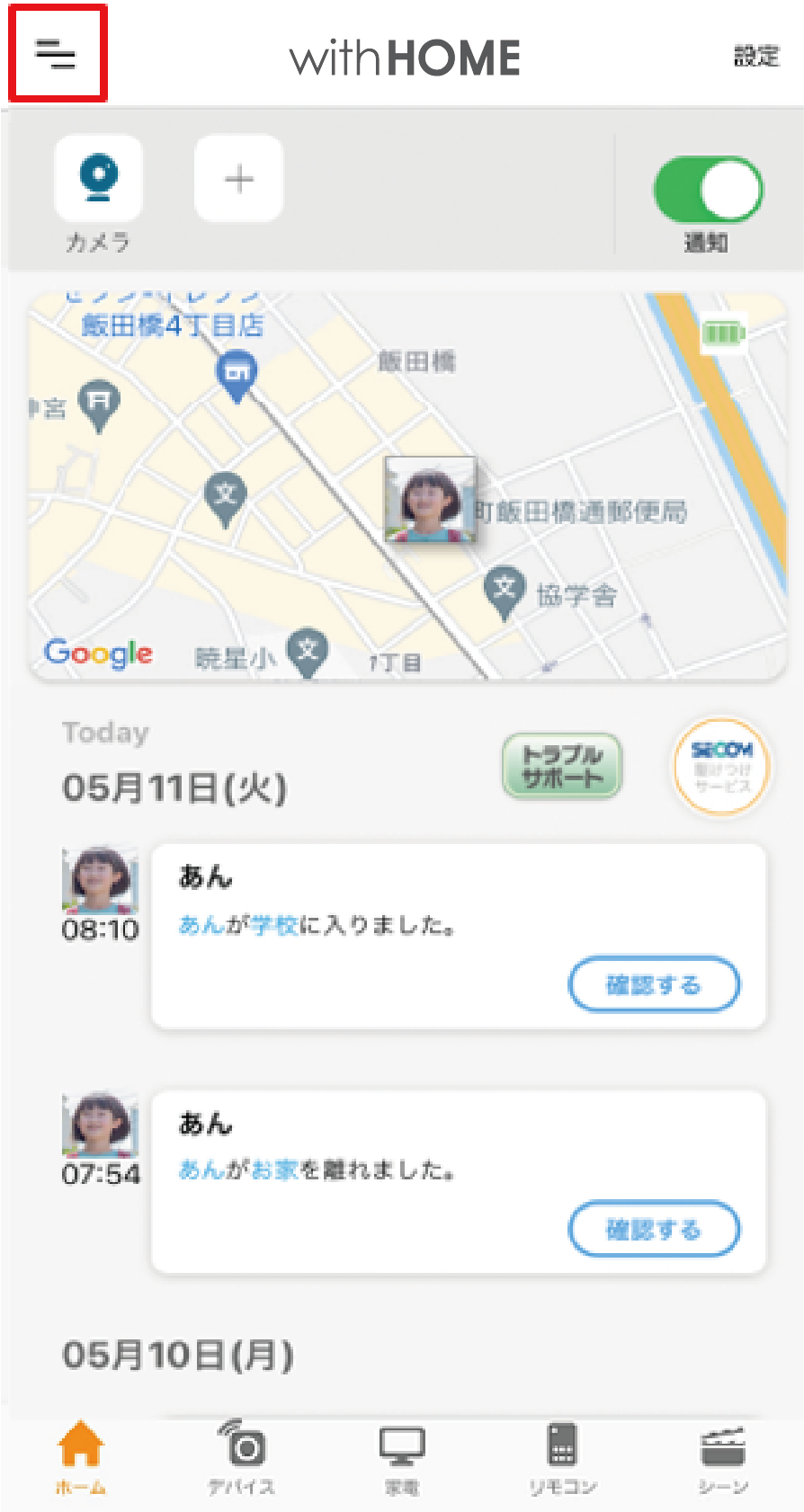The image size is (804, 1512).
Task: Open the hamburger menu
Action: pyautogui.click(x=57, y=54)
